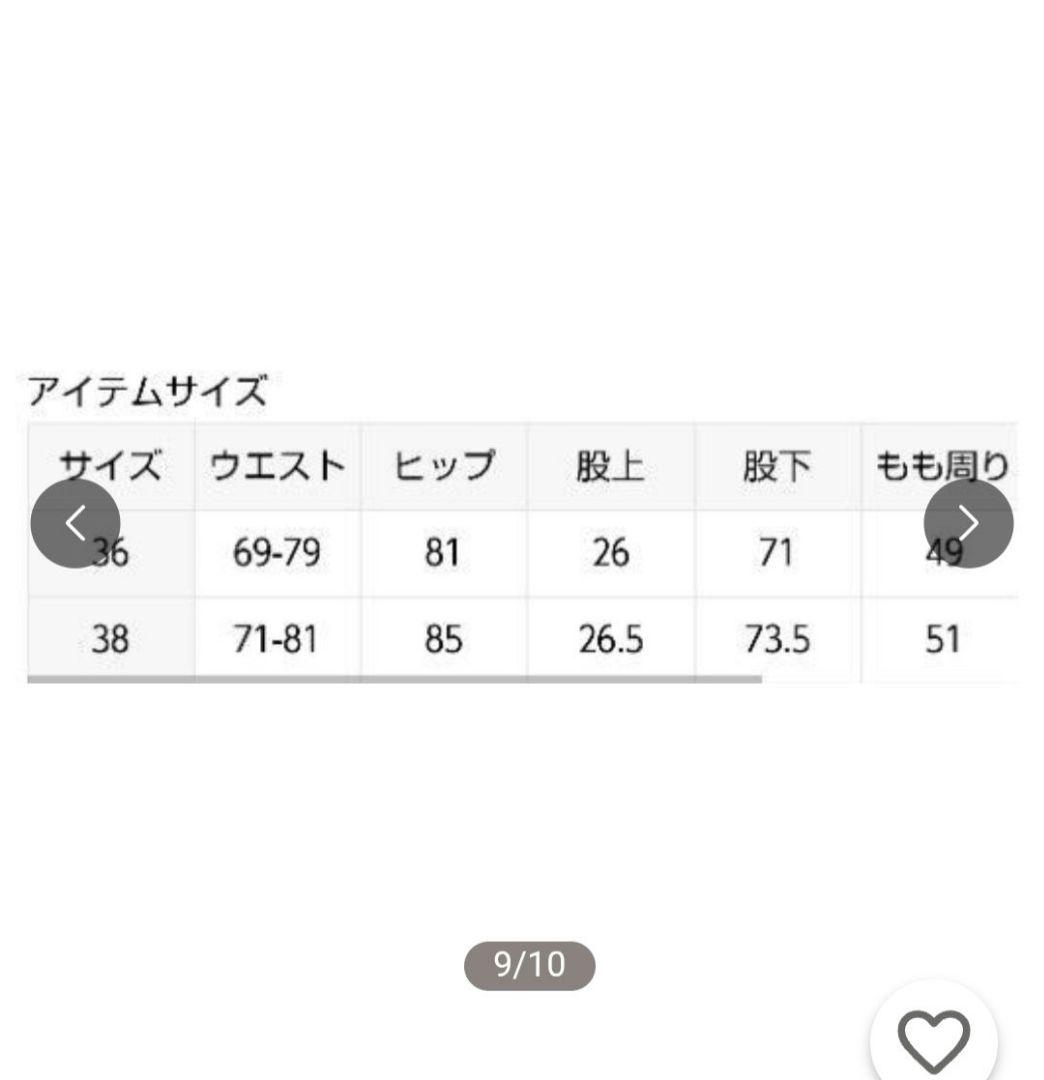Viewport: 1044px width, 1080px height.
Task: Click the 股下 value 73.5 cell
Action: click(778, 638)
